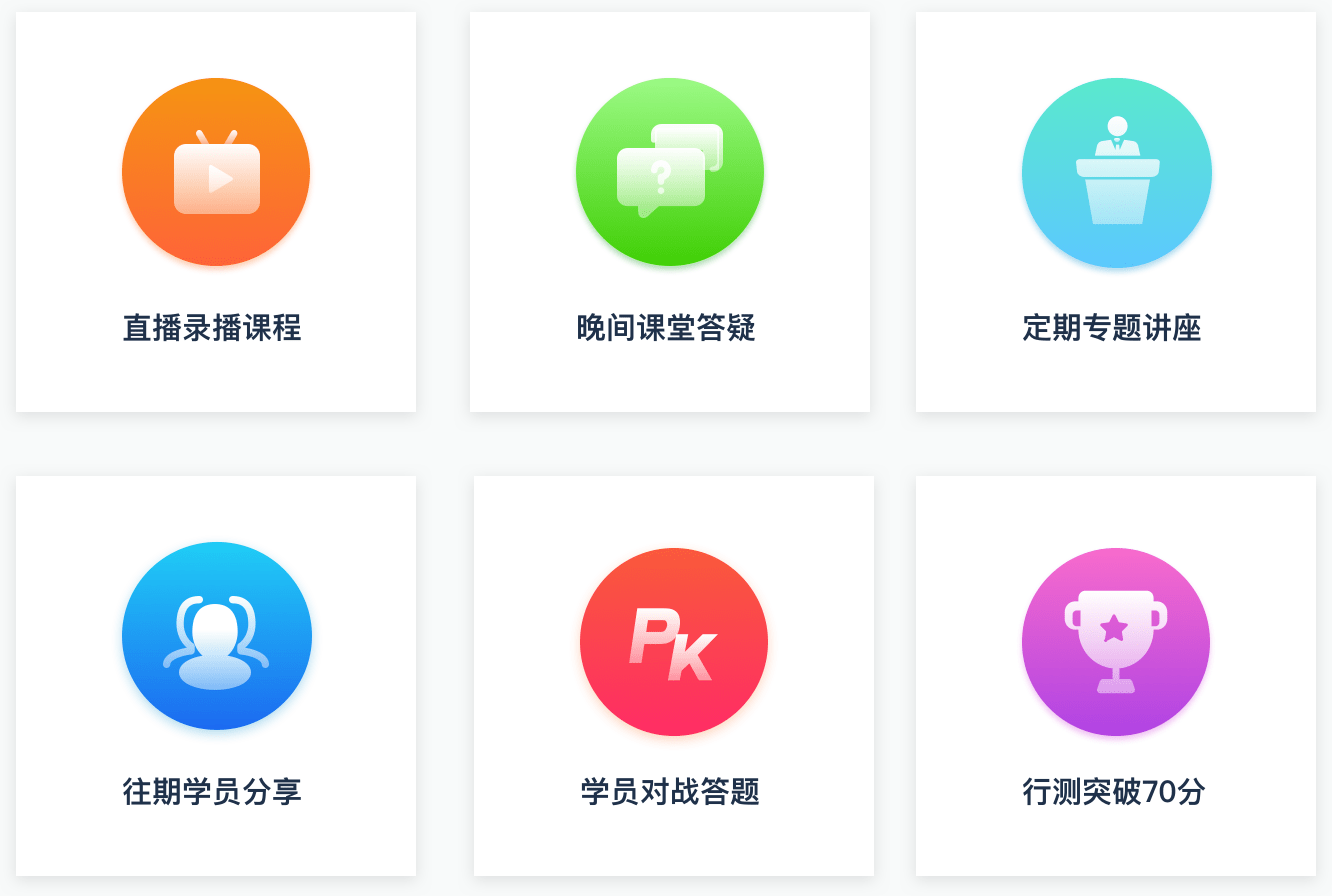
Task: View the 往期学员分享 card
Action: click(215, 676)
